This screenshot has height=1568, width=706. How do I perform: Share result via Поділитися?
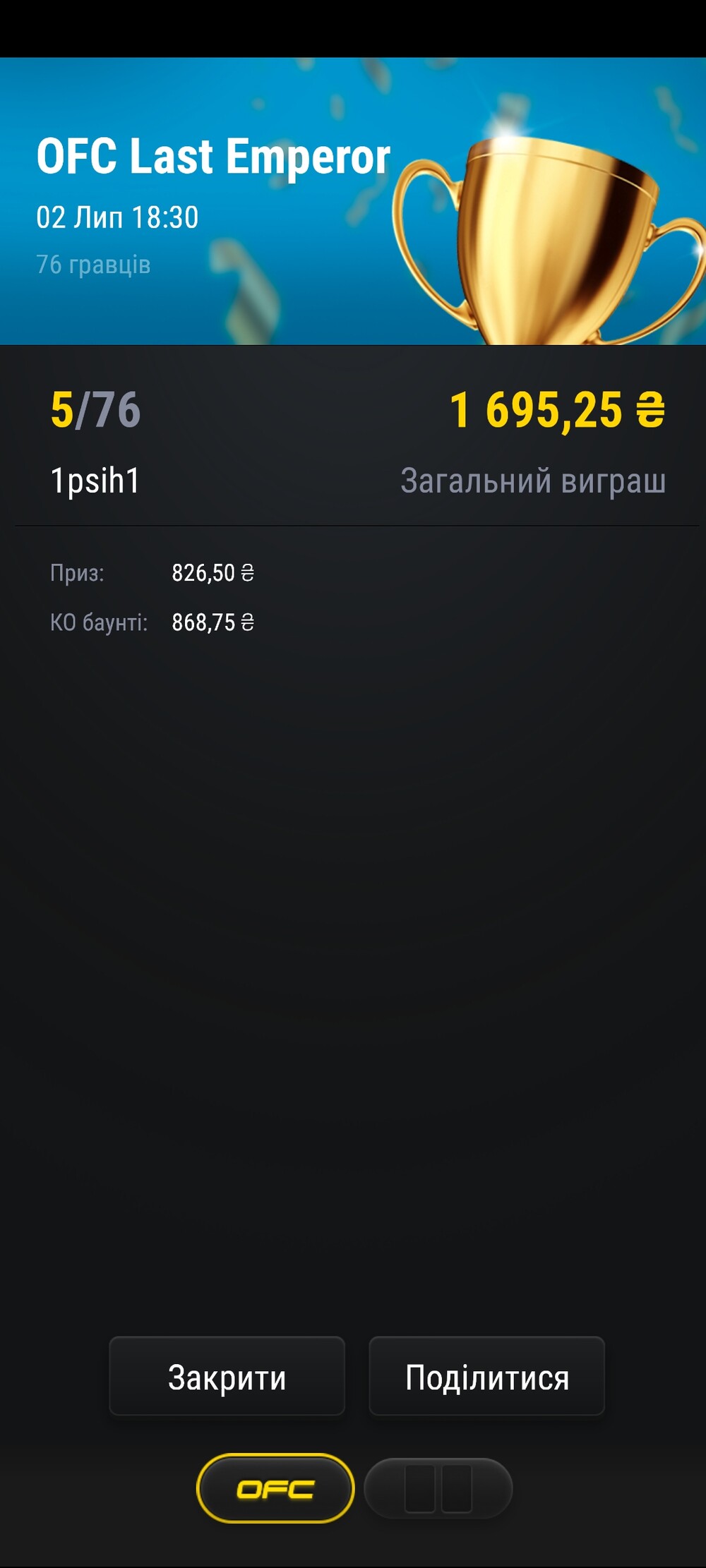pos(487,1376)
